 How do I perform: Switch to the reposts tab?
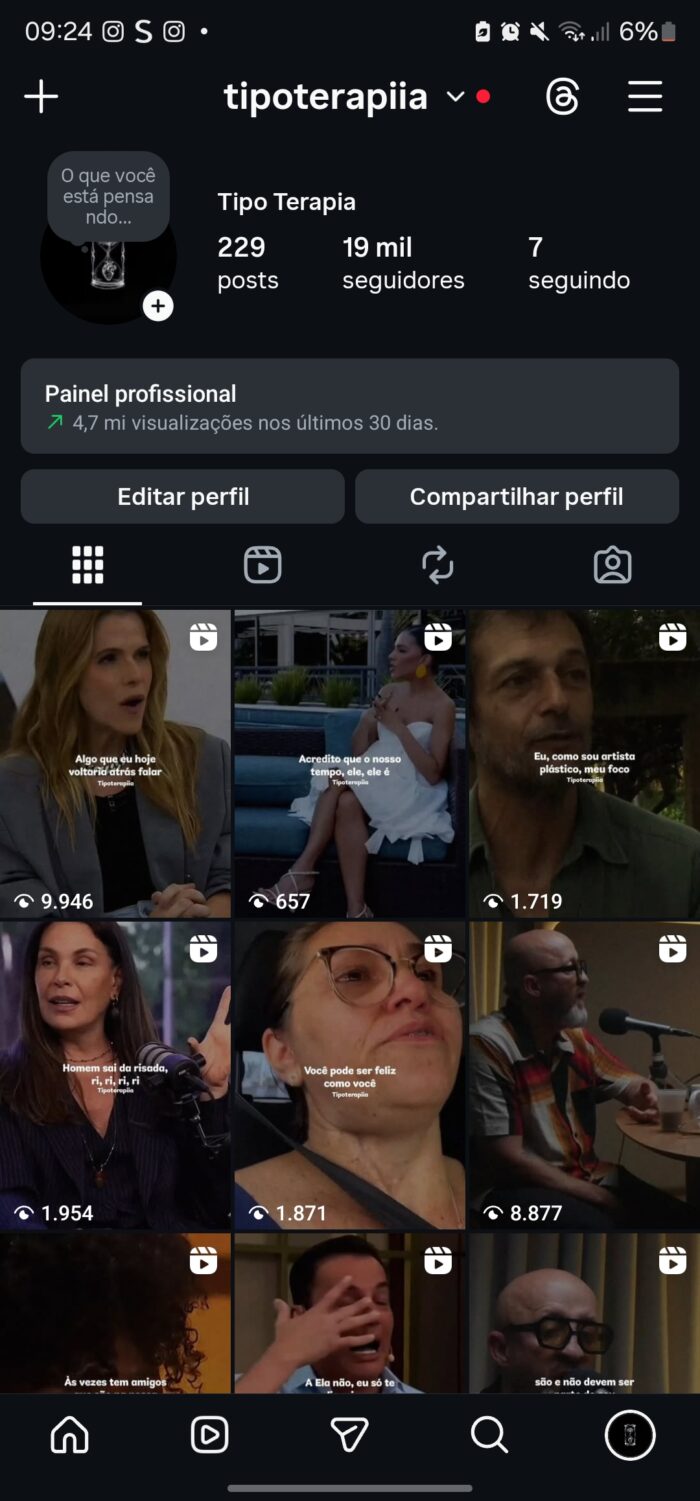438,565
